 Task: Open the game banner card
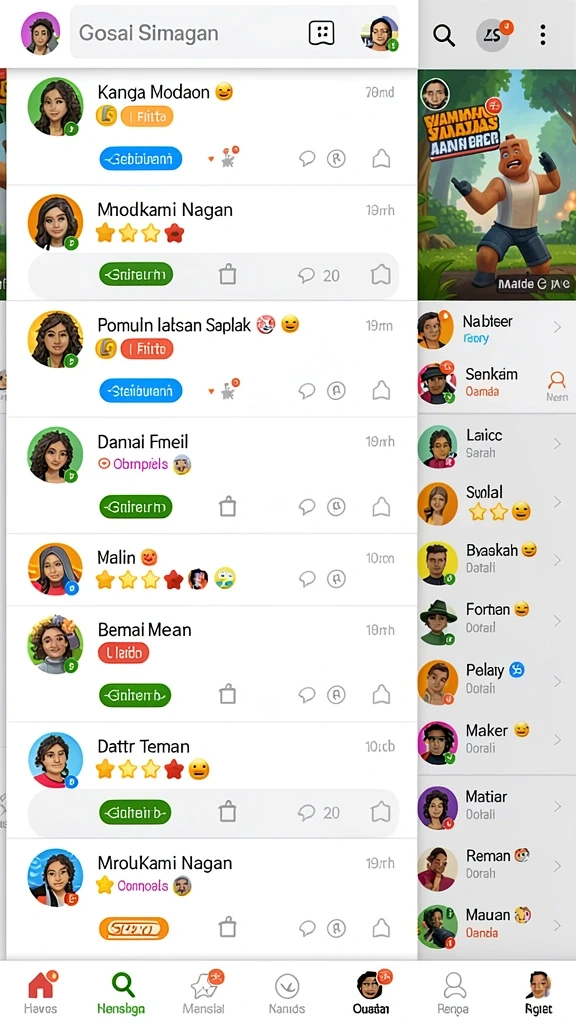pyautogui.click(x=497, y=184)
